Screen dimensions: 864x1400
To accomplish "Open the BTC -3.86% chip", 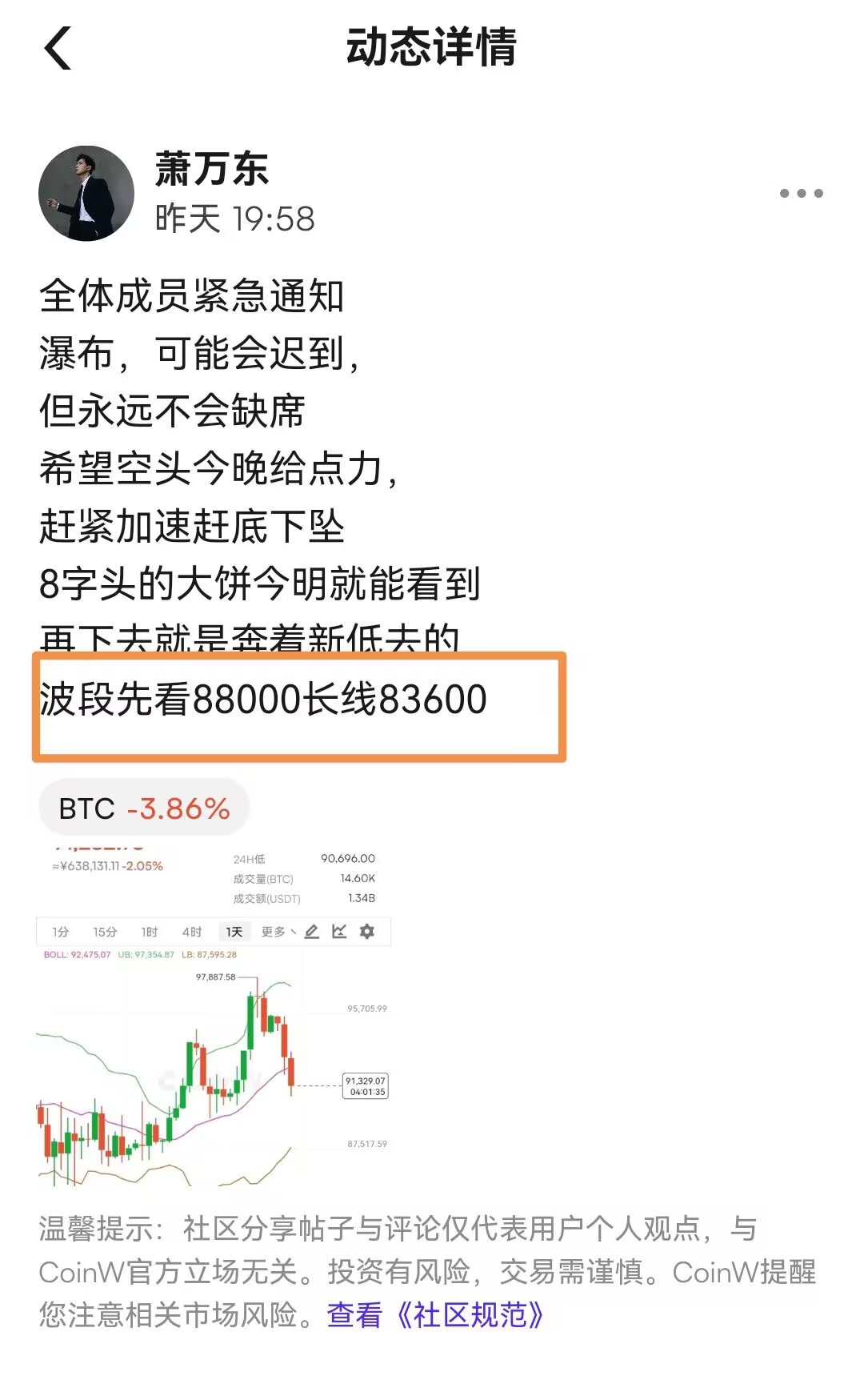I will coord(145,808).
